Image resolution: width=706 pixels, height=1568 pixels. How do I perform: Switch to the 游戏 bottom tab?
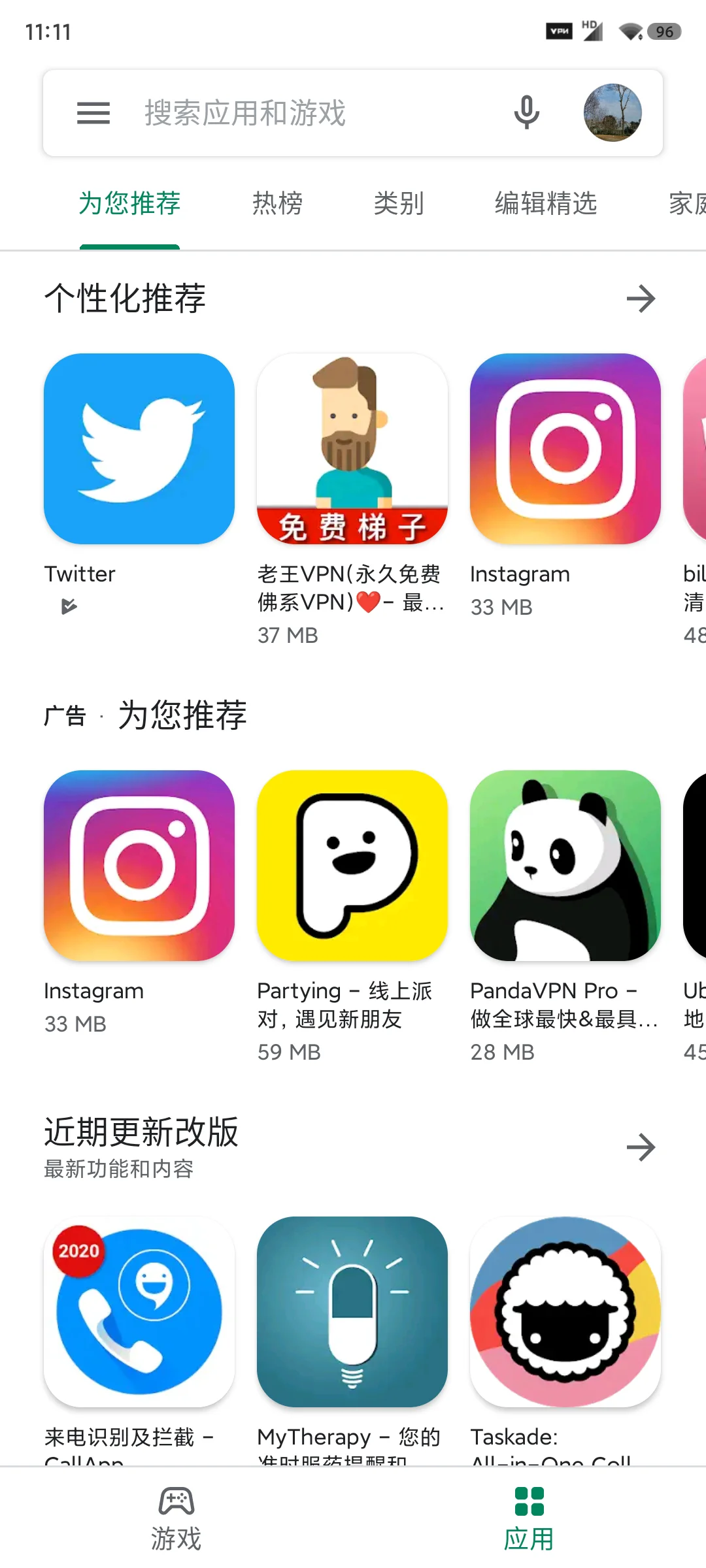click(176, 1518)
